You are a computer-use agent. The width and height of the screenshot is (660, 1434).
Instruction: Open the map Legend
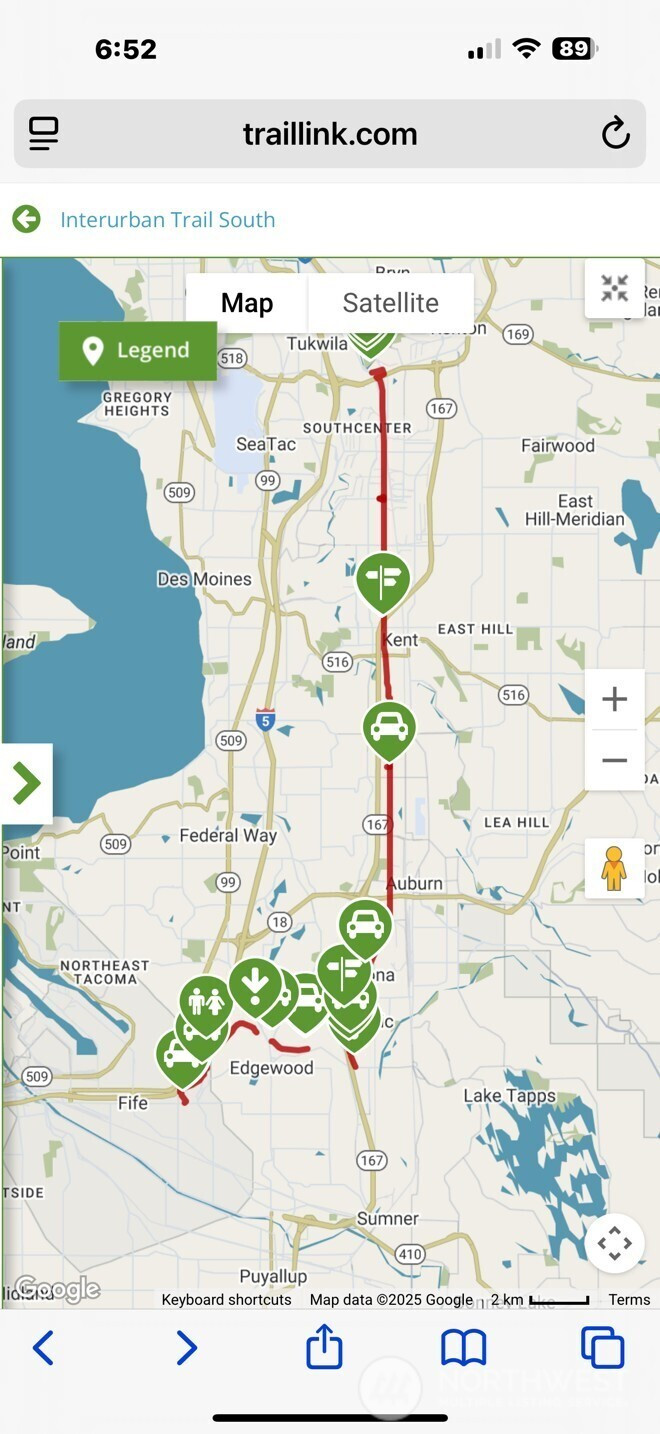138,350
